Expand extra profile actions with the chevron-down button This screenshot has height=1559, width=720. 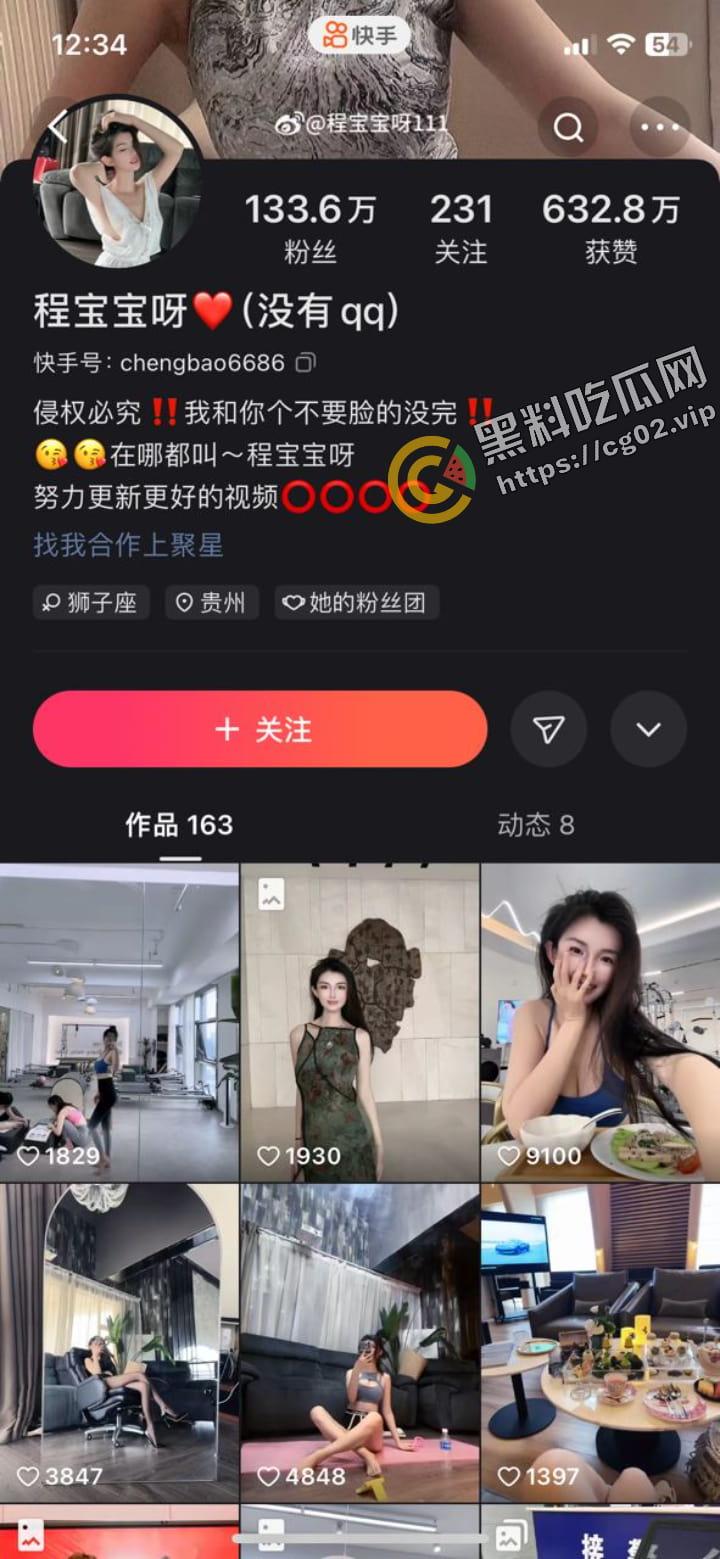point(647,729)
